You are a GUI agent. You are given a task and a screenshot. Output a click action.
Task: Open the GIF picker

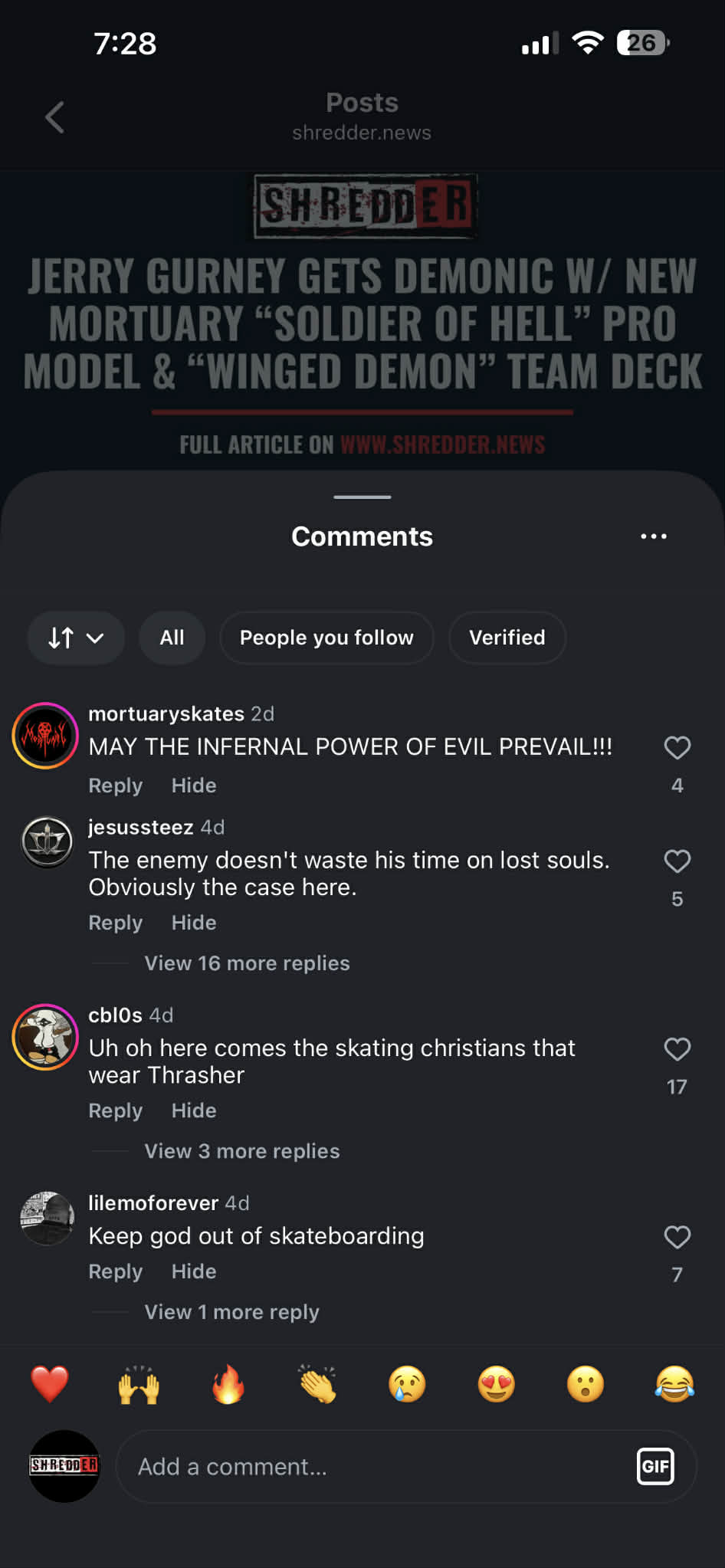coord(655,1466)
